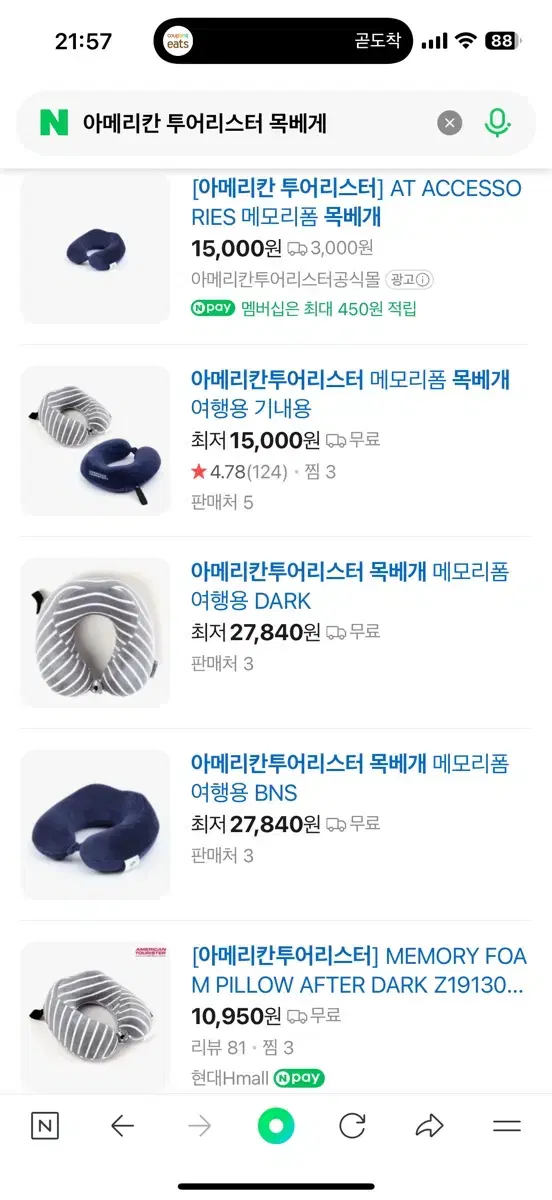Tap the striped and navy pillows thumbnail
The width and height of the screenshot is (552, 1200).
pos(95,441)
